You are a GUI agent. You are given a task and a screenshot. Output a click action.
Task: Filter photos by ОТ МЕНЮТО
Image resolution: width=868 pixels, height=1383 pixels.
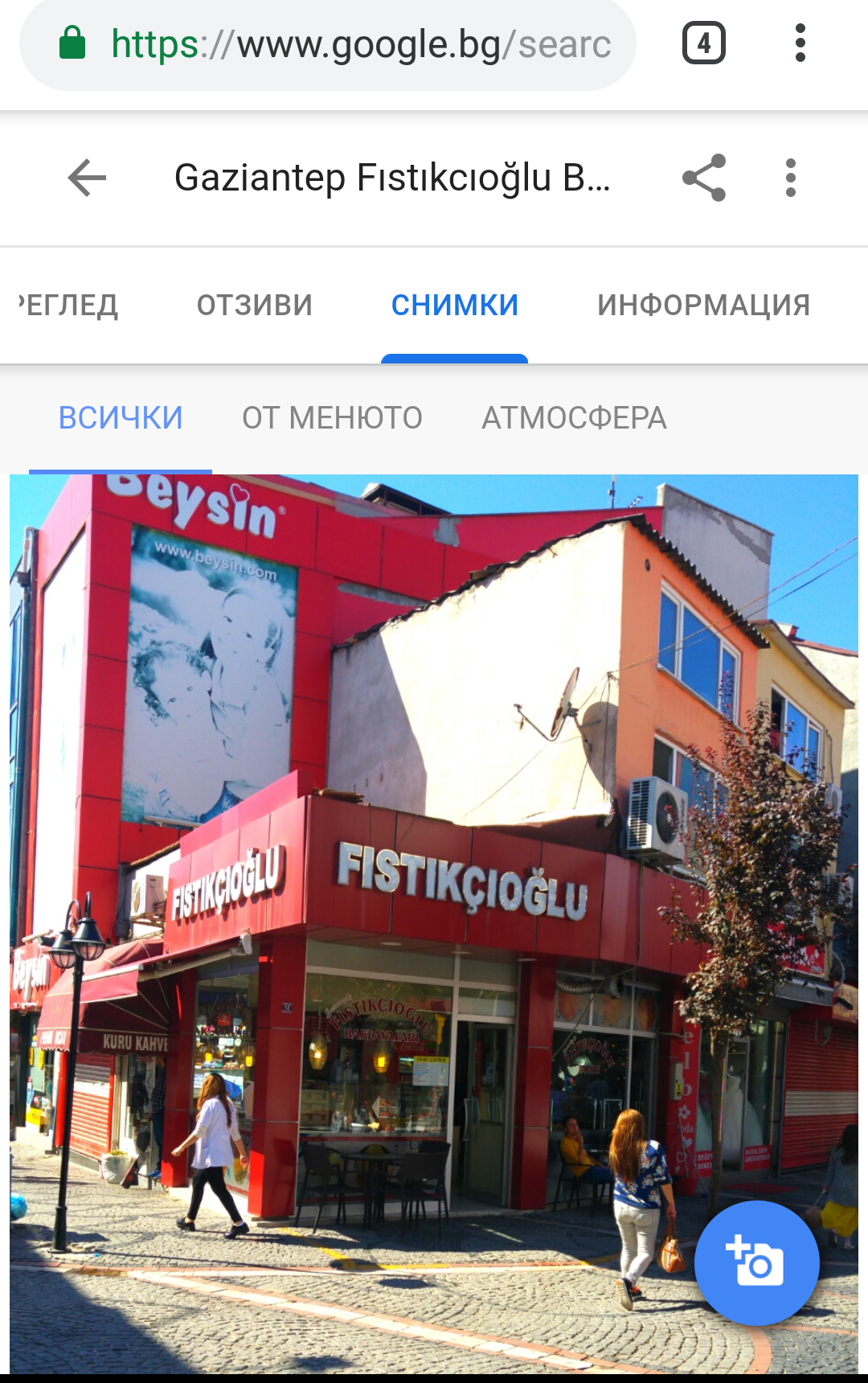[x=332, y=418]
